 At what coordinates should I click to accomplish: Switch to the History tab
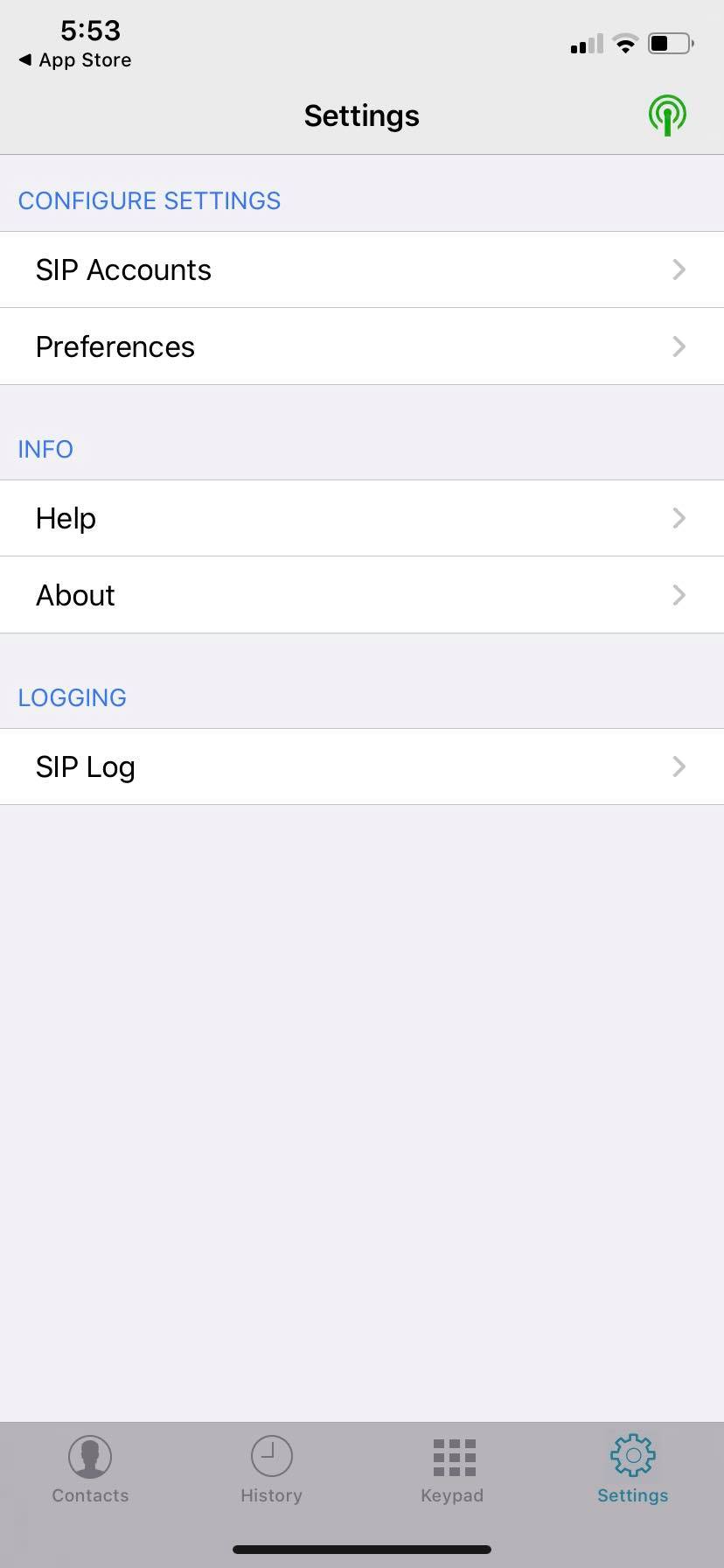pos(271,1470)
